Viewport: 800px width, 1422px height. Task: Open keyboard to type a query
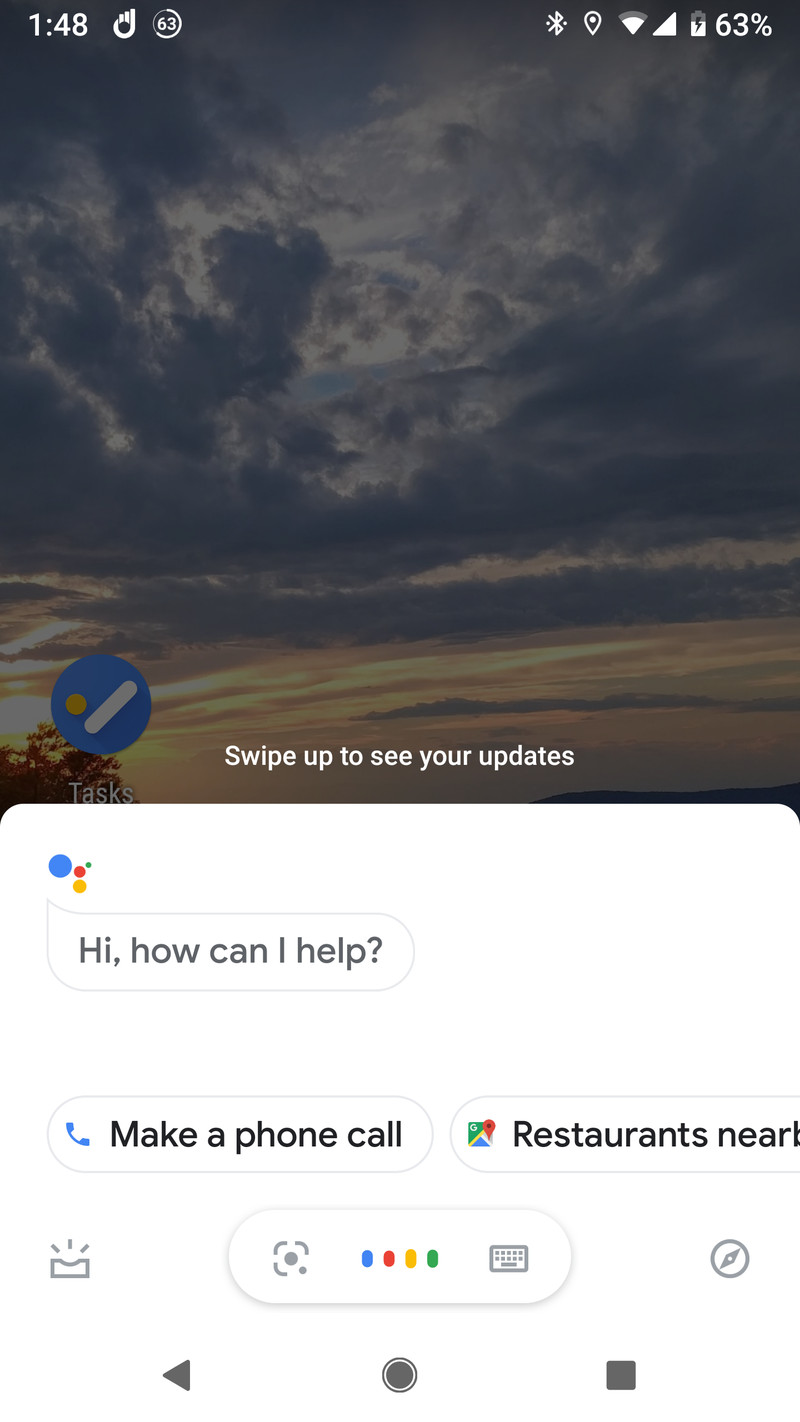coord(508,1258)
